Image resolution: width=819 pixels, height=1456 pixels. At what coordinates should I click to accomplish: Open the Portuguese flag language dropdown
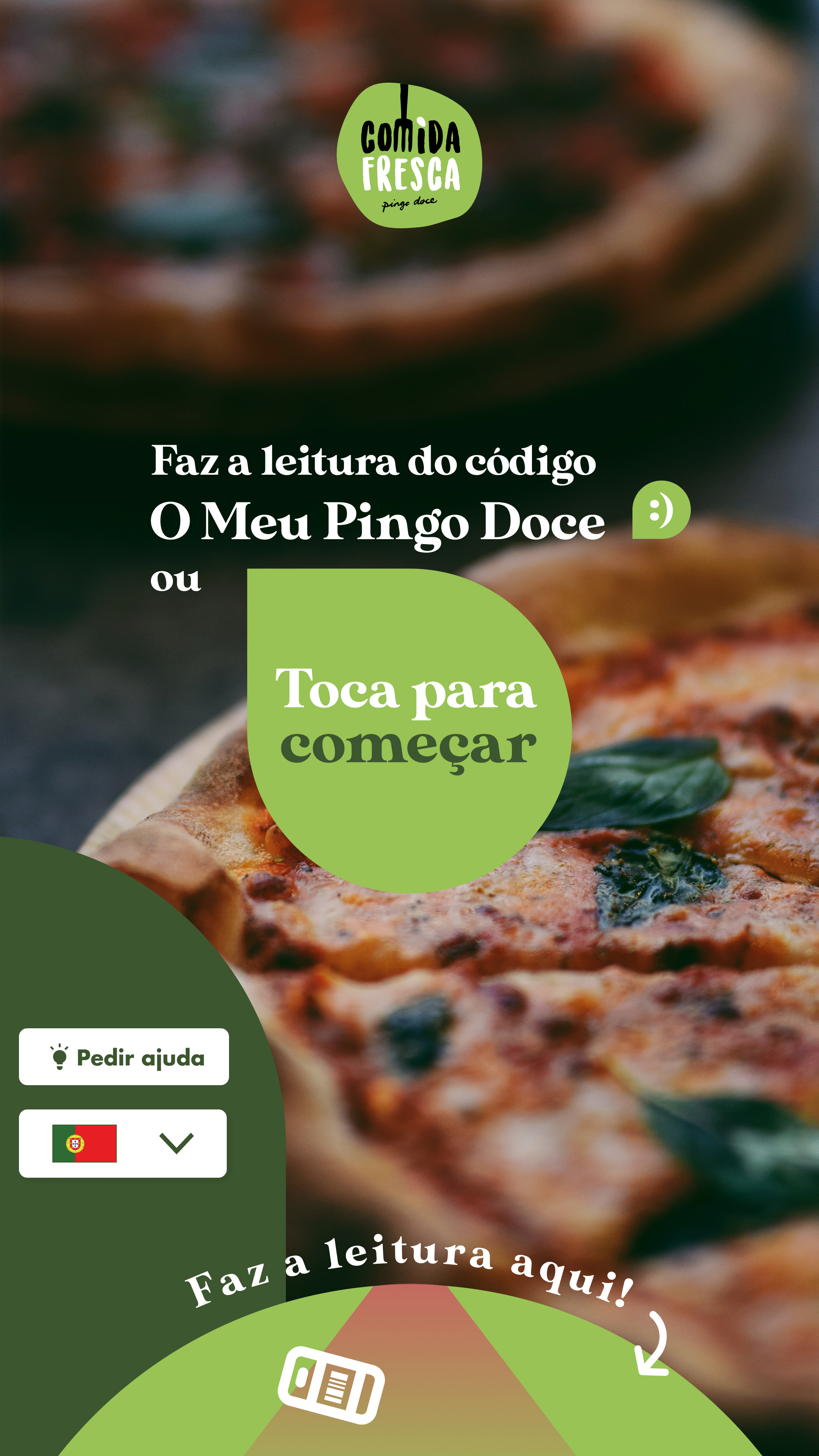(x=122, y=1144)
